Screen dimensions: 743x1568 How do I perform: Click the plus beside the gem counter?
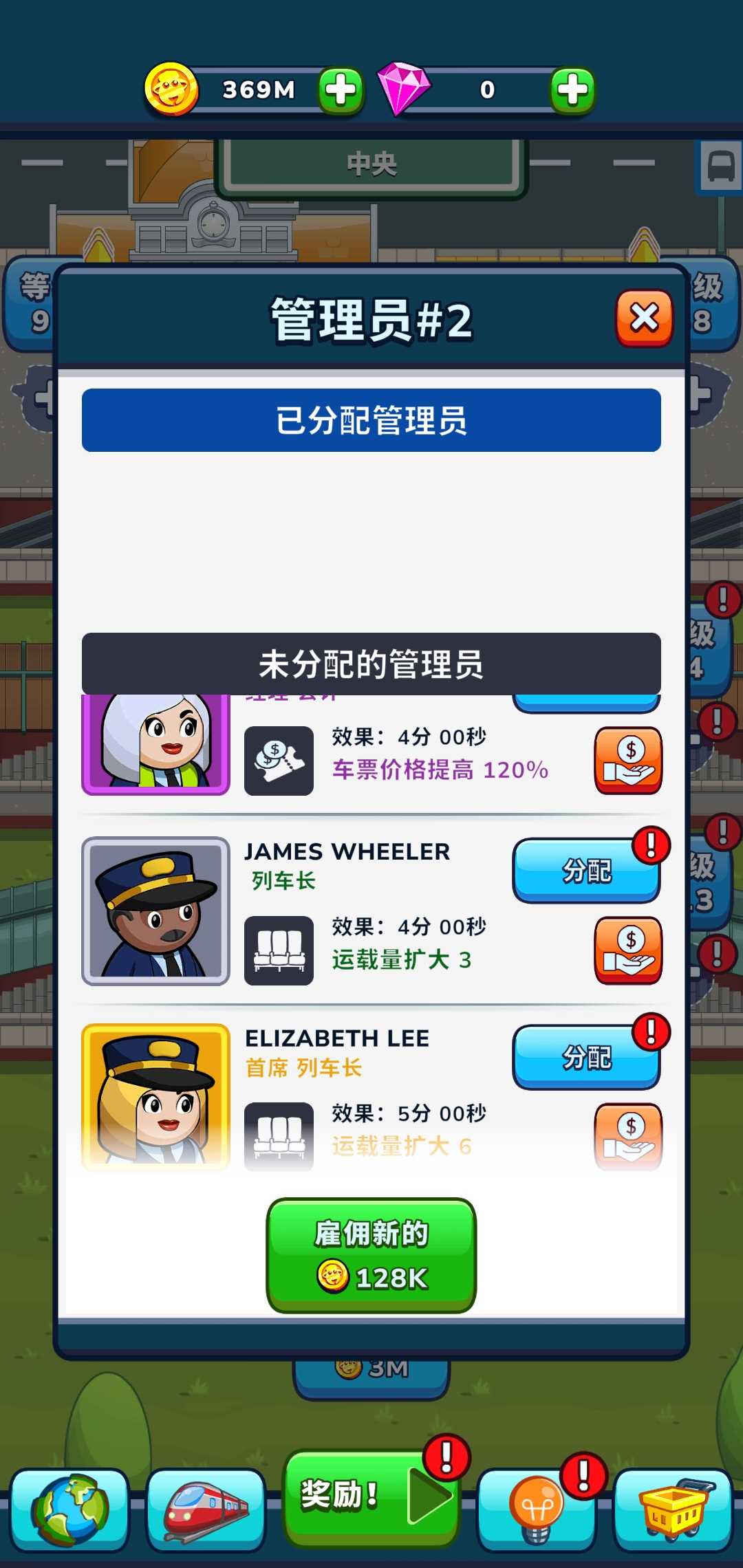pos(571,90)
